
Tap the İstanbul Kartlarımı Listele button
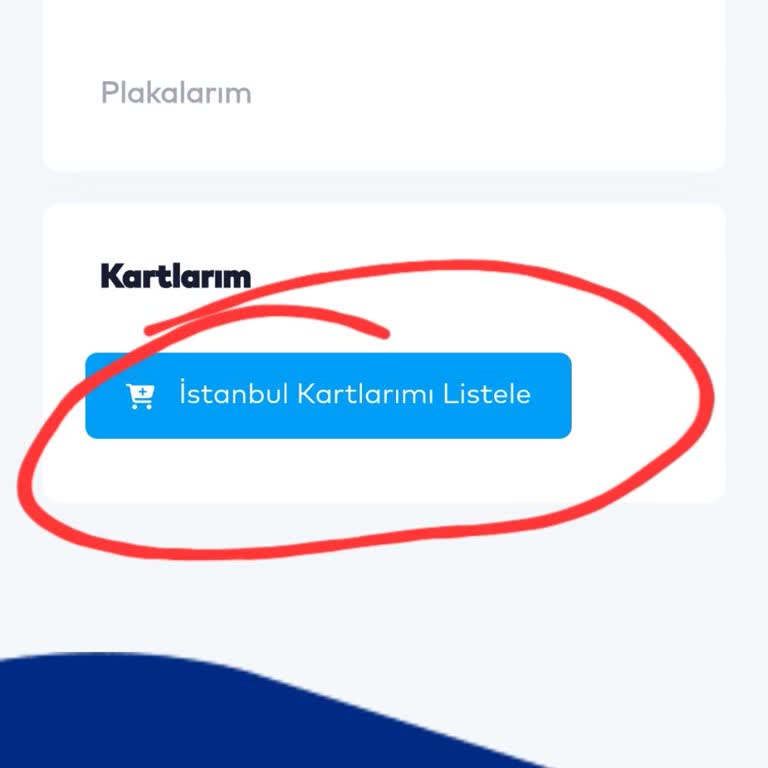coord(328,395)
